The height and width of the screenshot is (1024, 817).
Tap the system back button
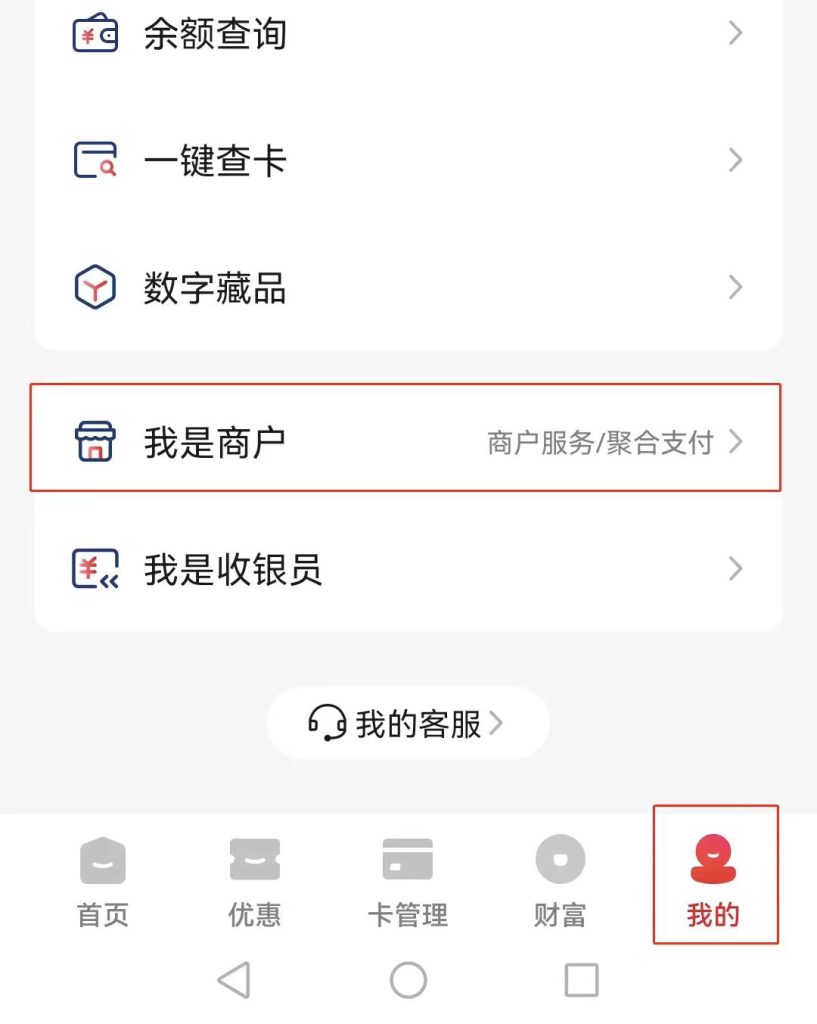tap(234, 980)
